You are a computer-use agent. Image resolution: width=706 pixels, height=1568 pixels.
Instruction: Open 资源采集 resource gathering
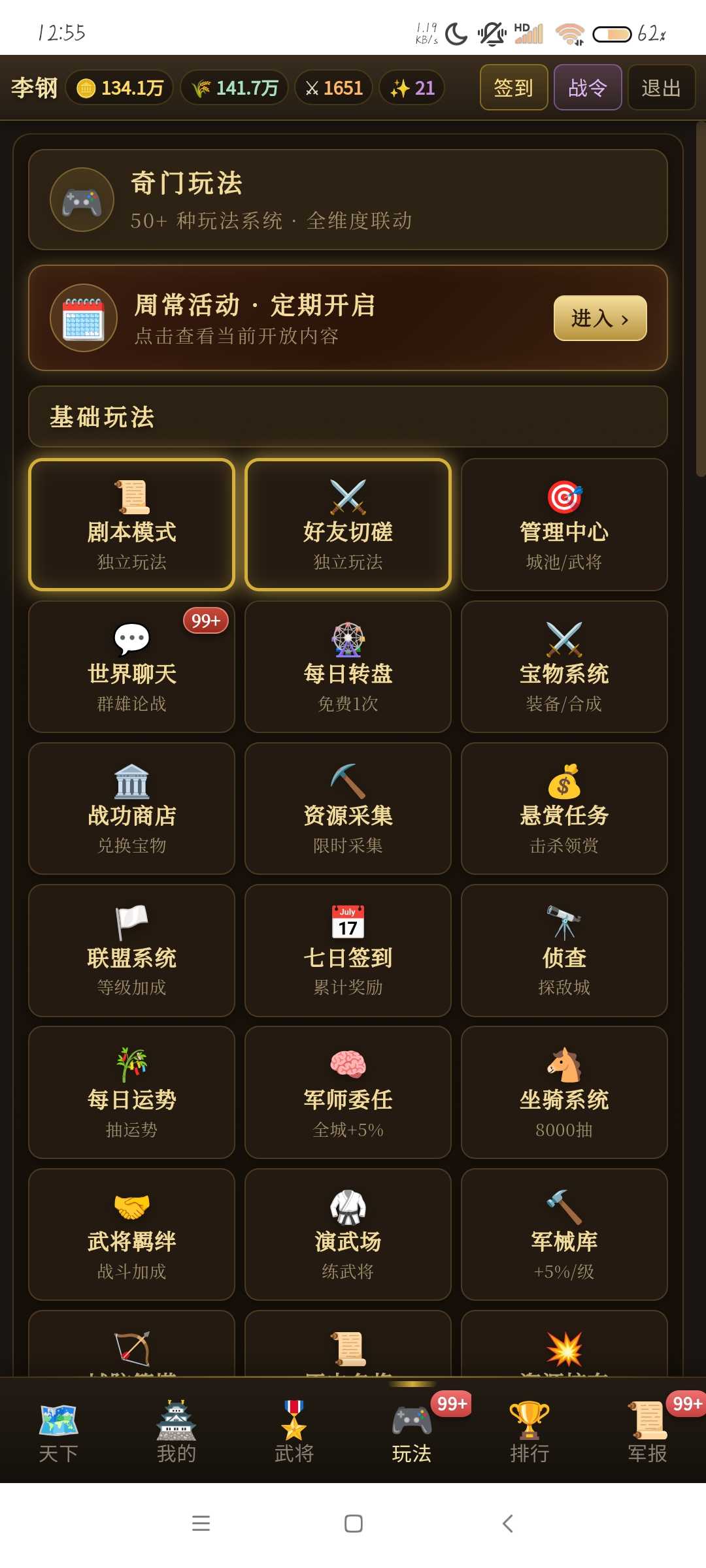[348, 808]
